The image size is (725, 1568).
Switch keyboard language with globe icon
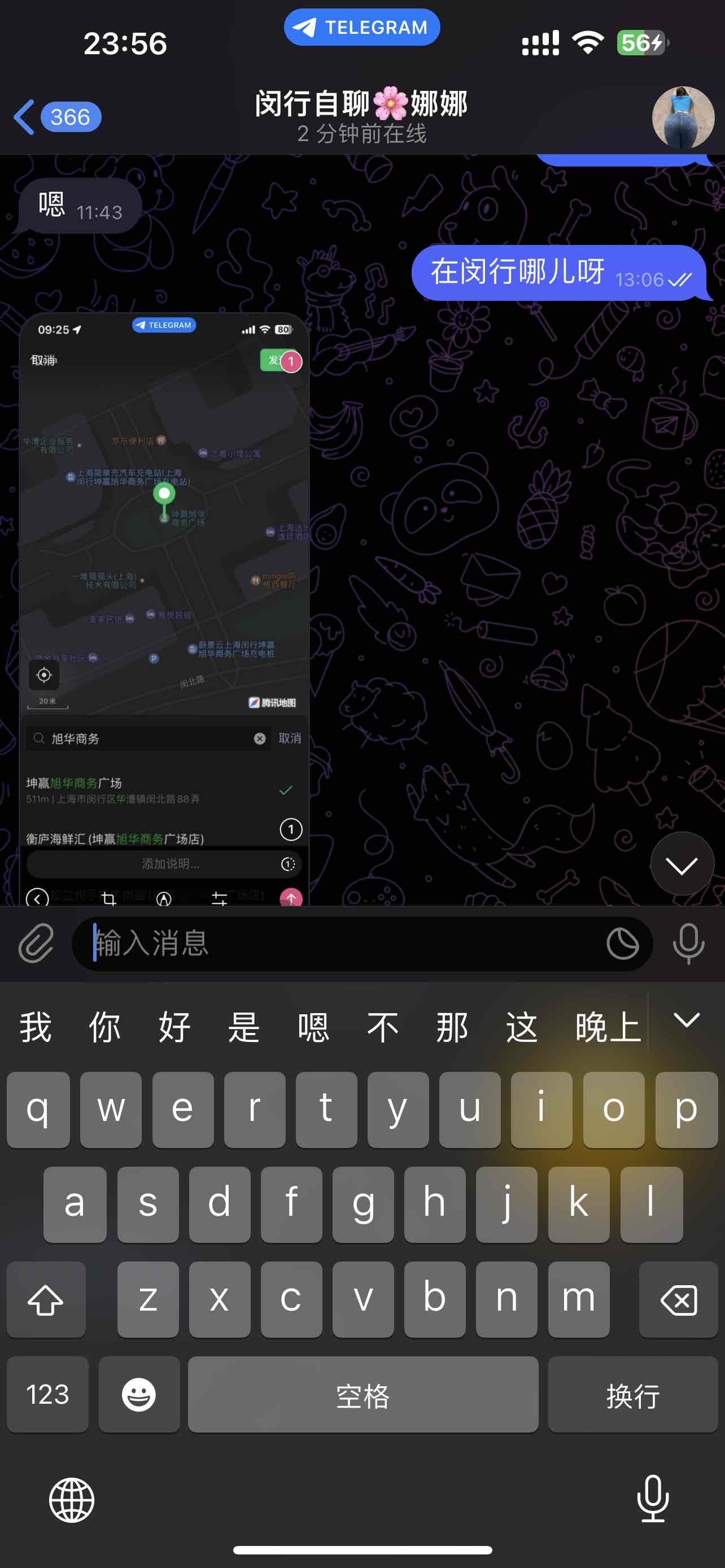pos(72,1500)
